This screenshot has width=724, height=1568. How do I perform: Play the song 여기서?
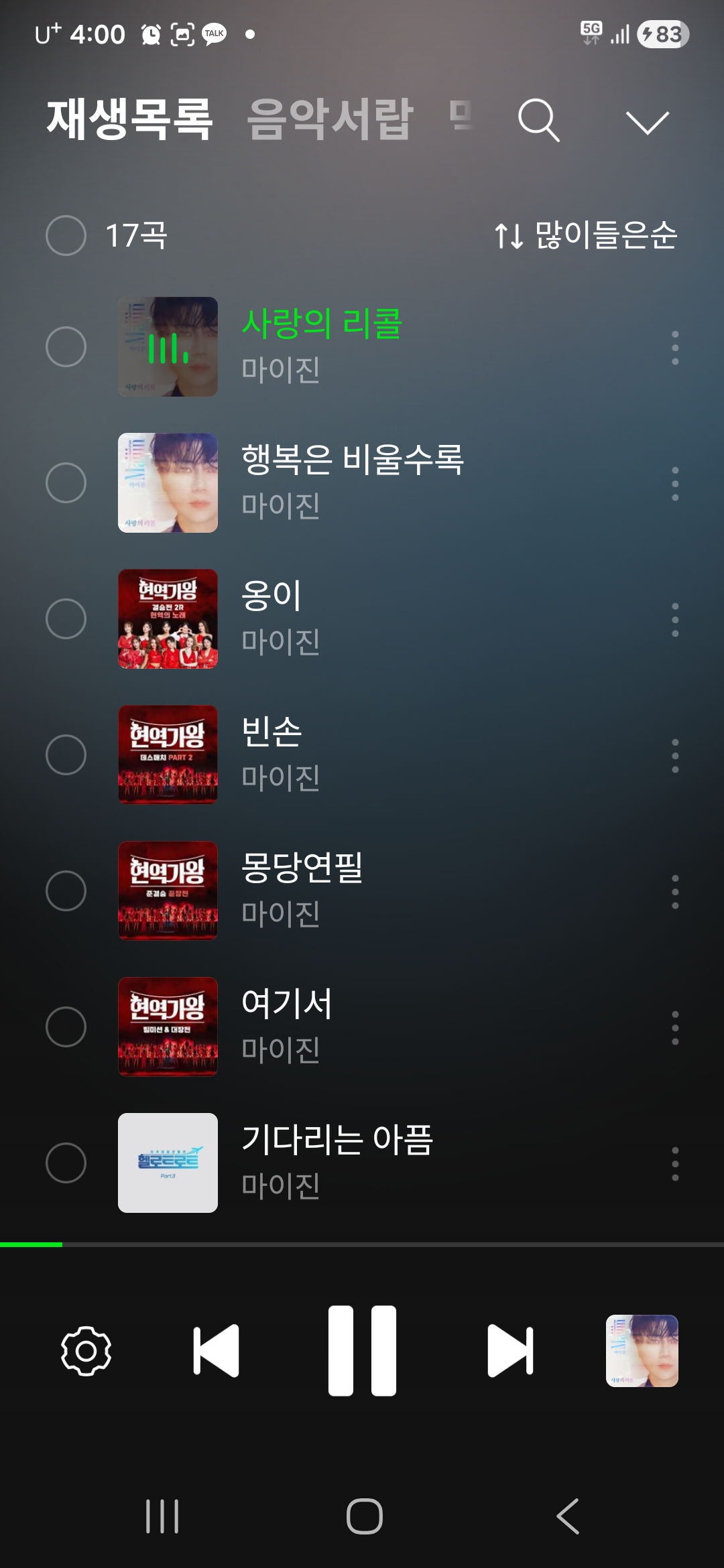[x=287, y=1004]
